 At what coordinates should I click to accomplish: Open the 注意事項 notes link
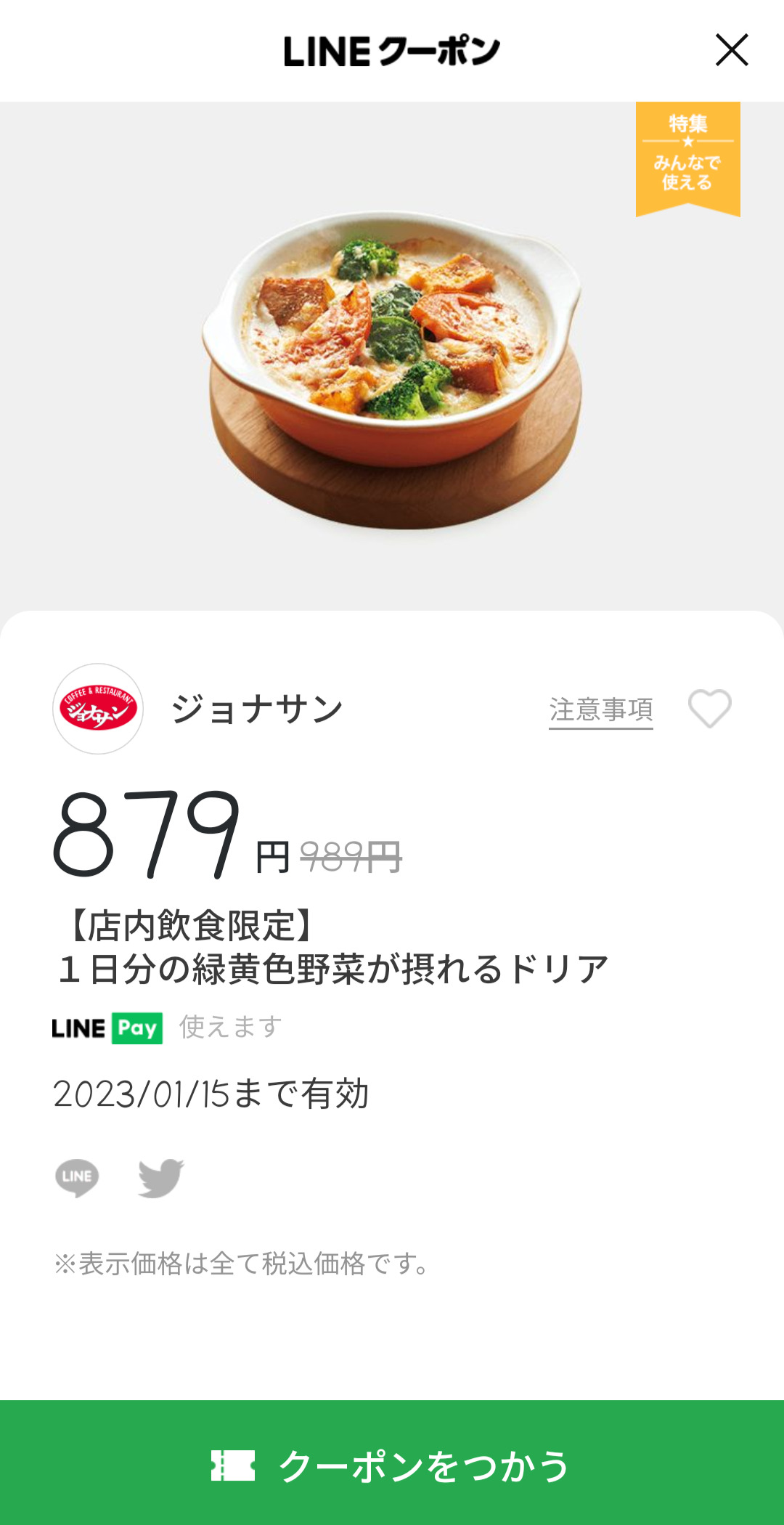tap(600, 709)
